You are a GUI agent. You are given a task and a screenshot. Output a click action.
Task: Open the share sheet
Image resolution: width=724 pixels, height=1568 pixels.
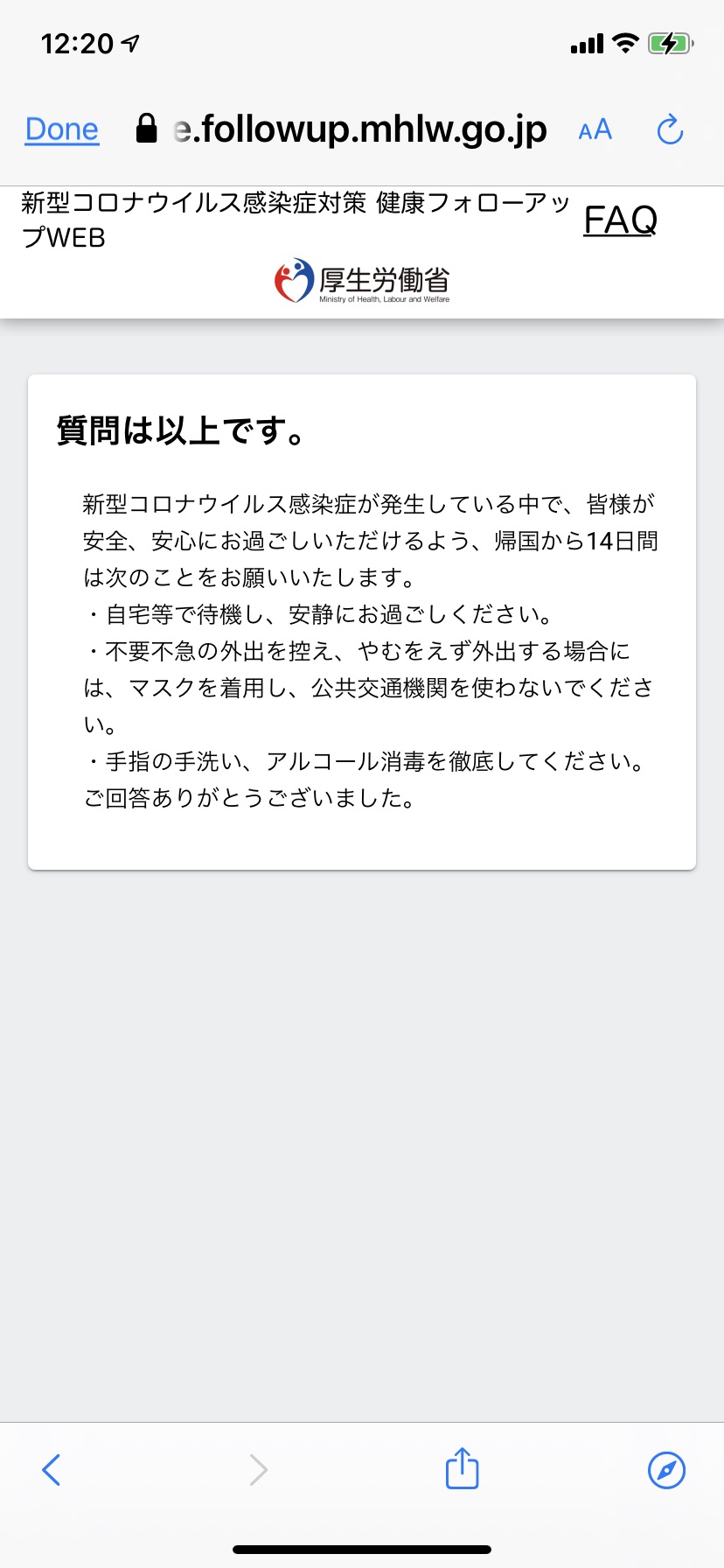tap(462, 1467)
